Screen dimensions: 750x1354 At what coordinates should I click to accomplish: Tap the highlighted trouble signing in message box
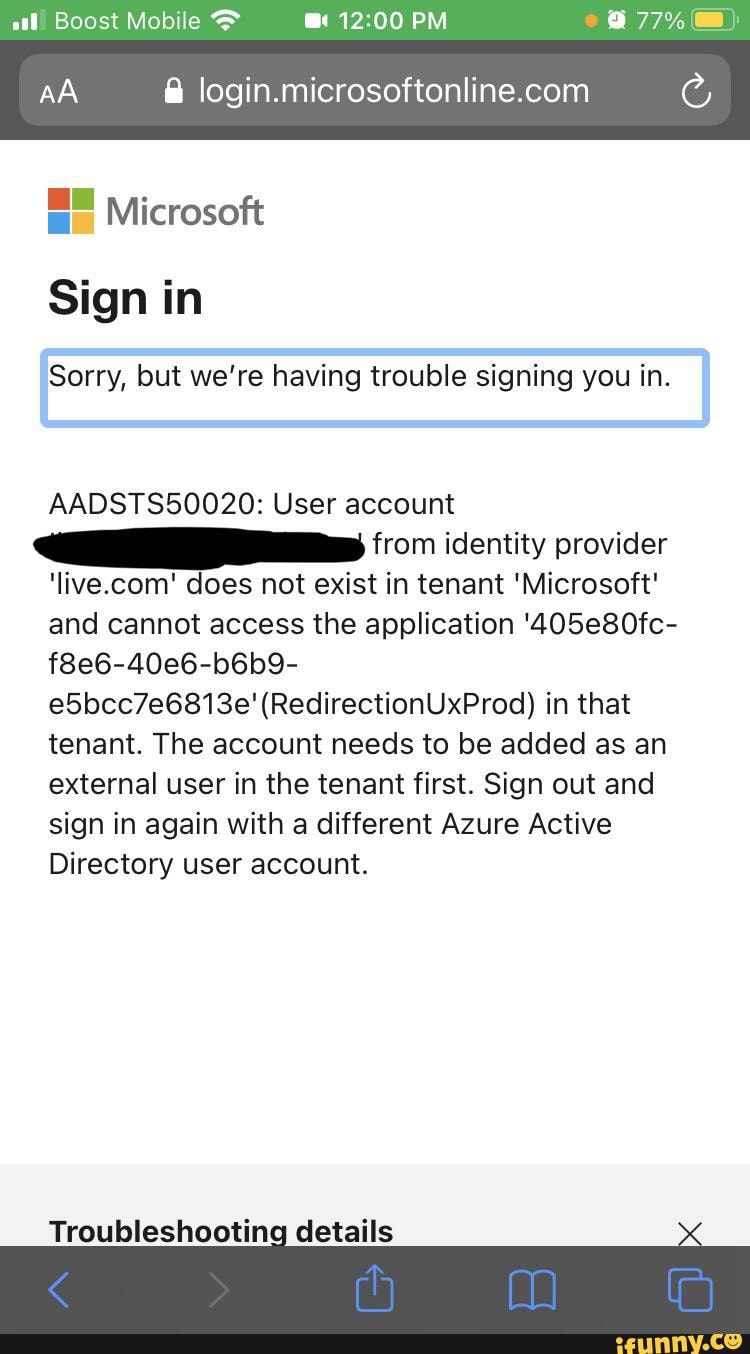click(374, 388)
